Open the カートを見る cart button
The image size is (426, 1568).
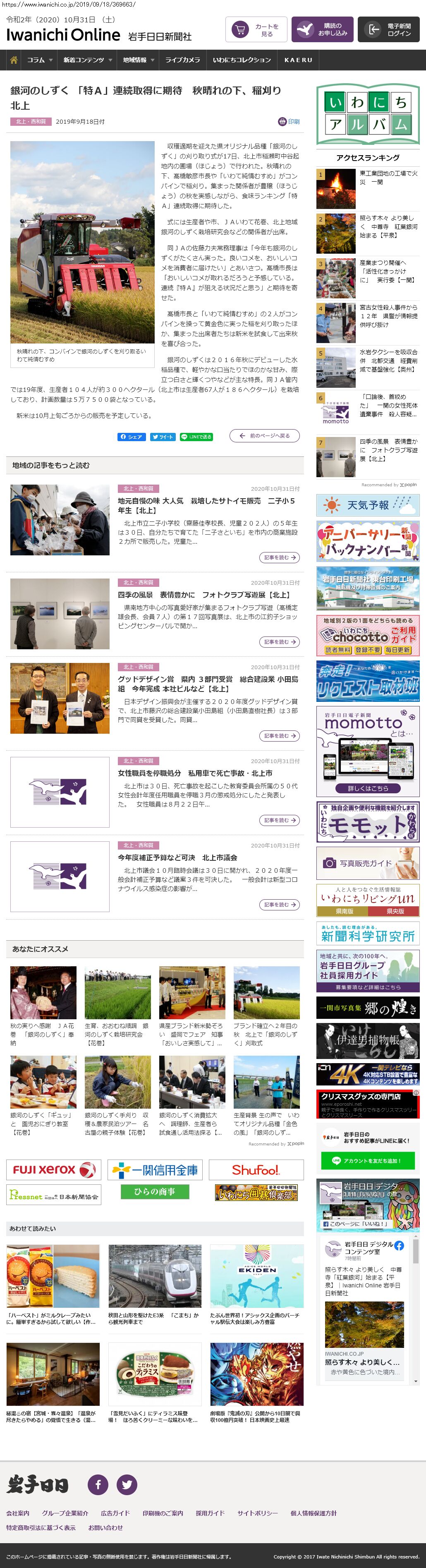[256, 30]
